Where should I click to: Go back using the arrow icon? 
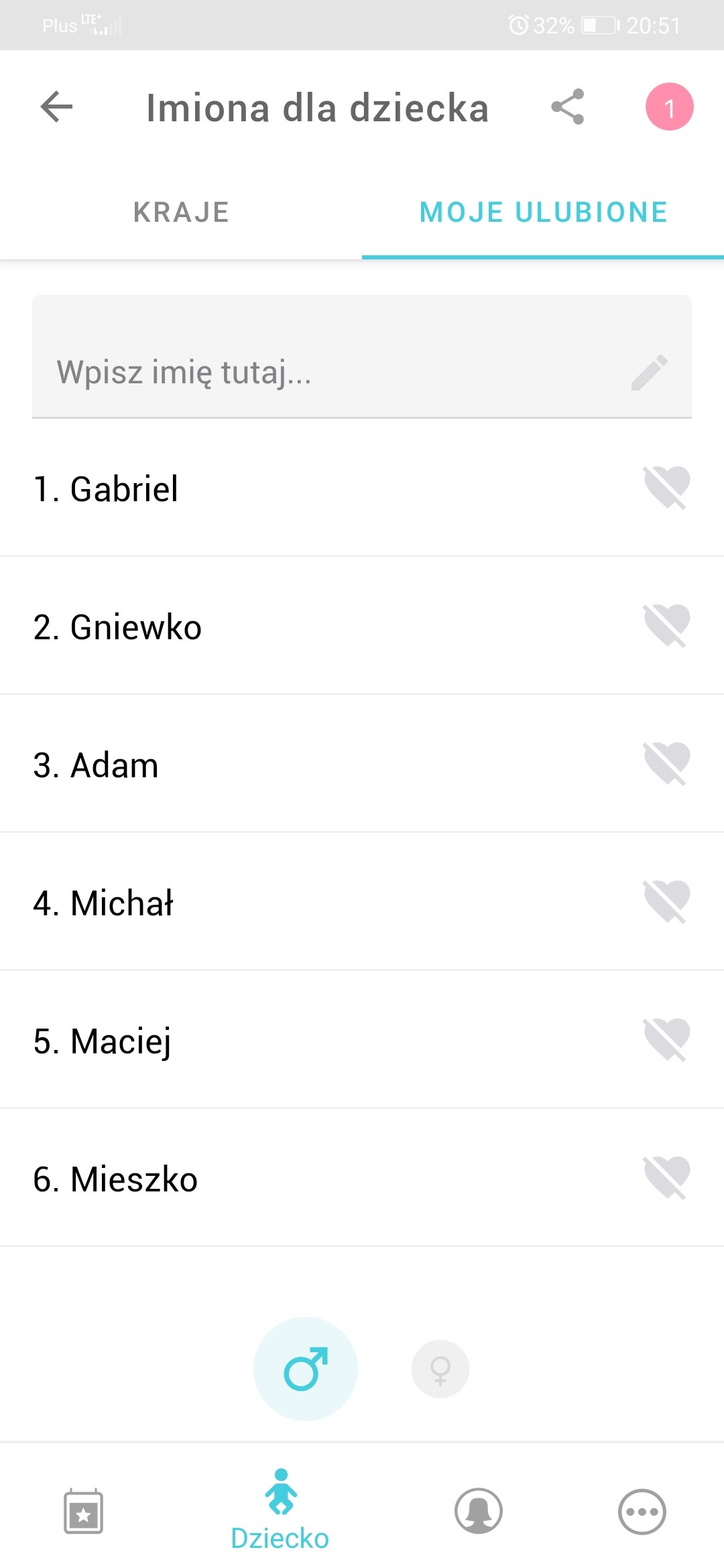56,107
